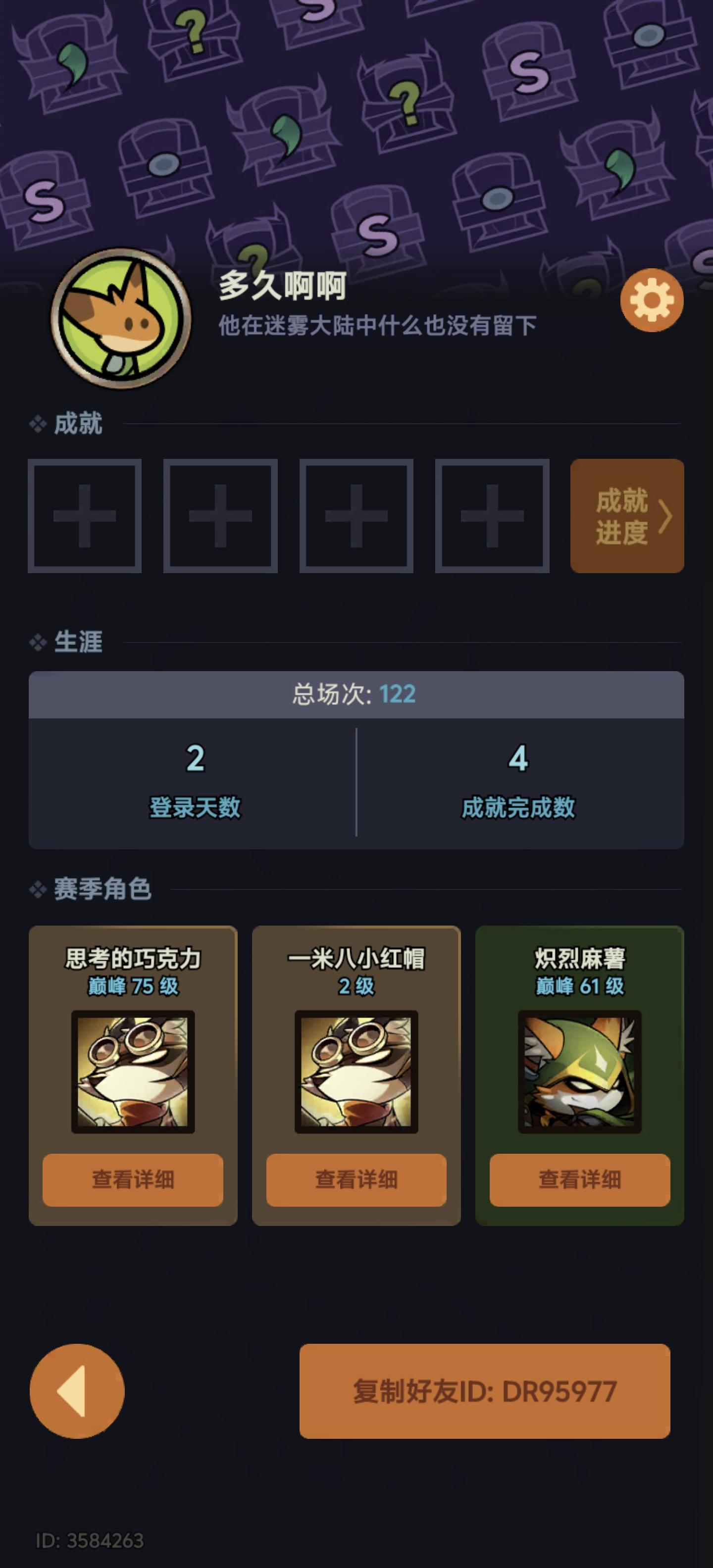Click the 总场次 122 stats bar

coord(356,693)
